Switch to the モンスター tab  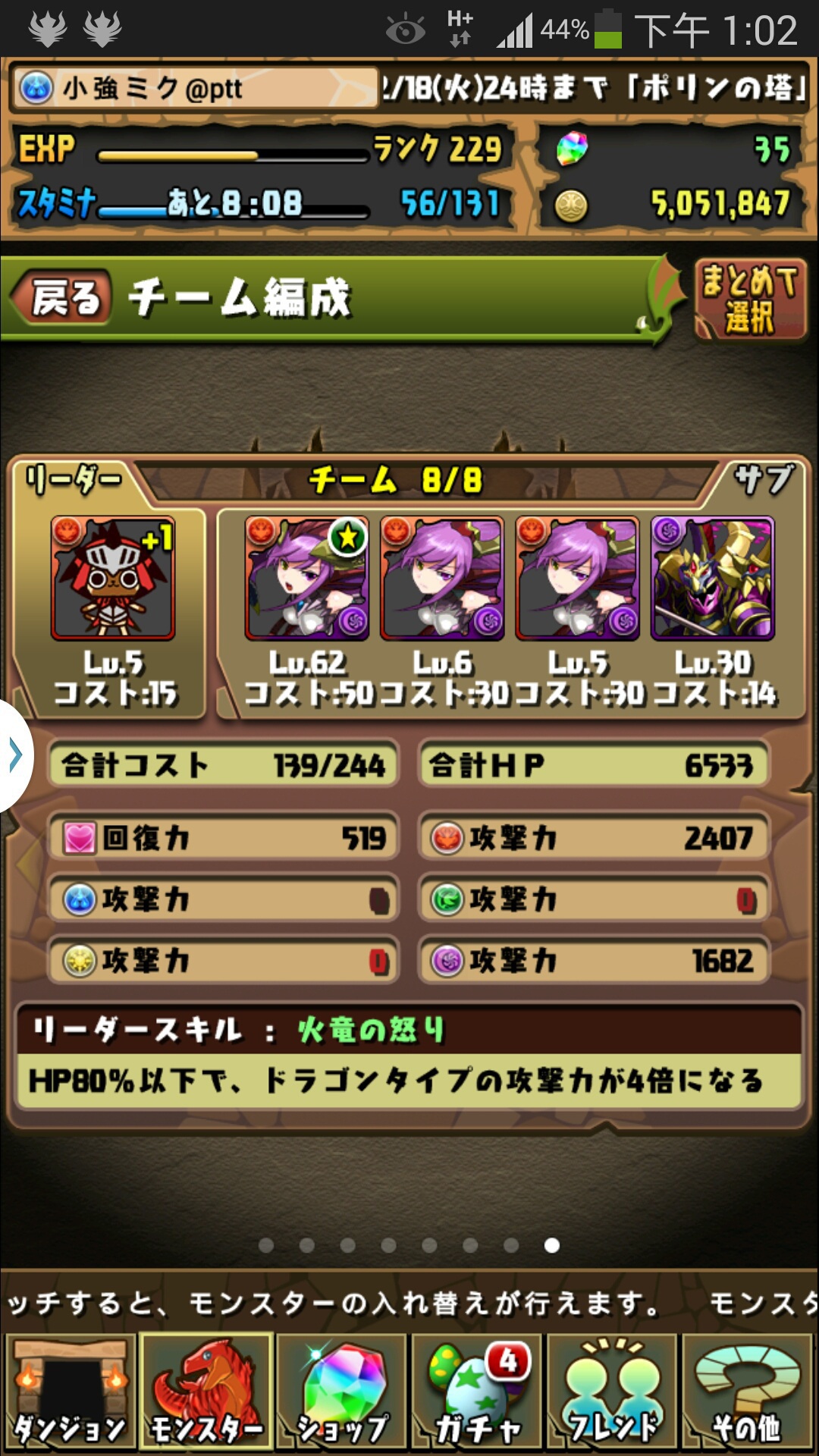(x=206, y=1392)
